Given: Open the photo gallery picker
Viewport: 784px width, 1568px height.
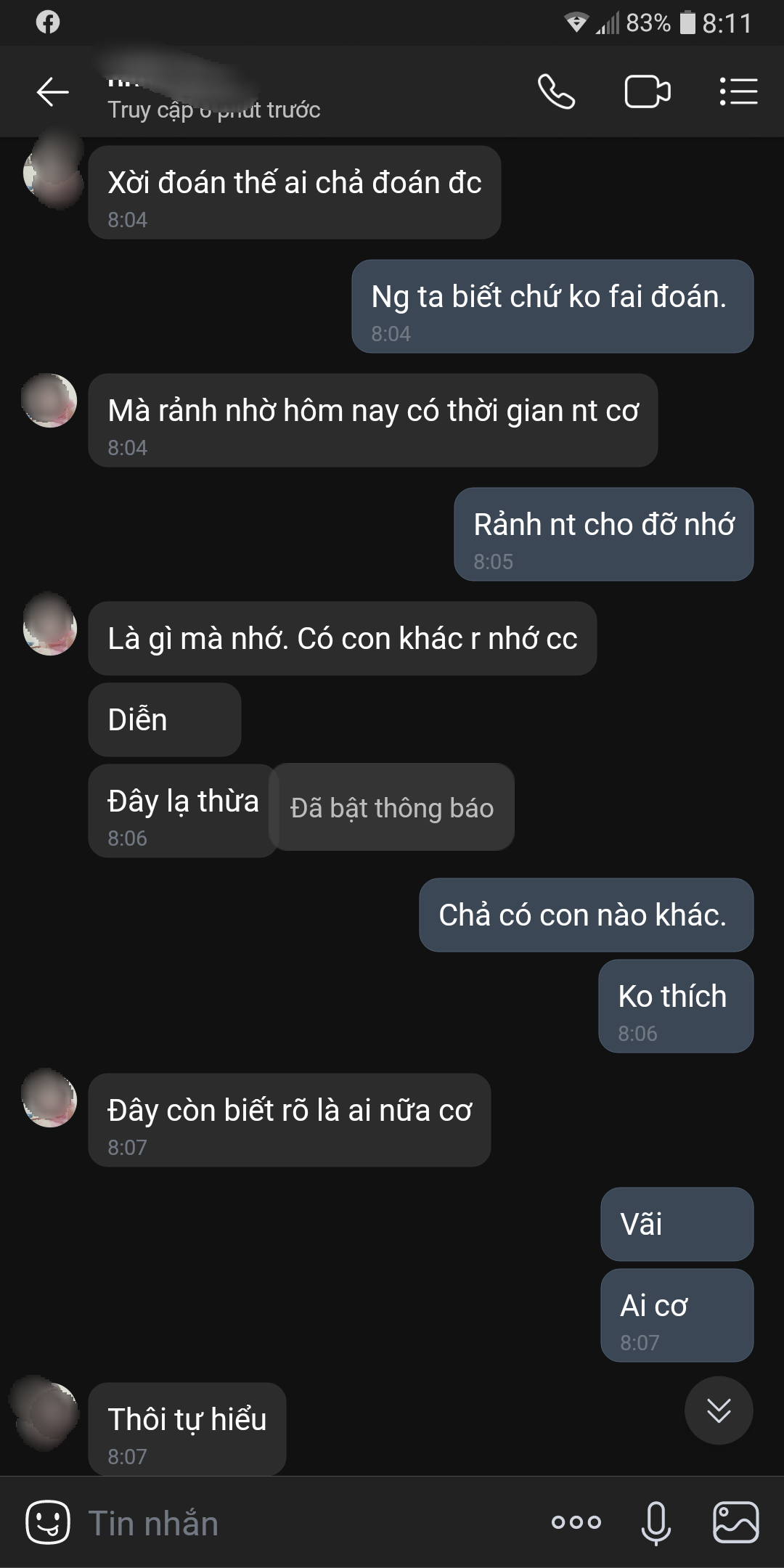Looking at the screenshot, I should click(x=735, y=1522).
